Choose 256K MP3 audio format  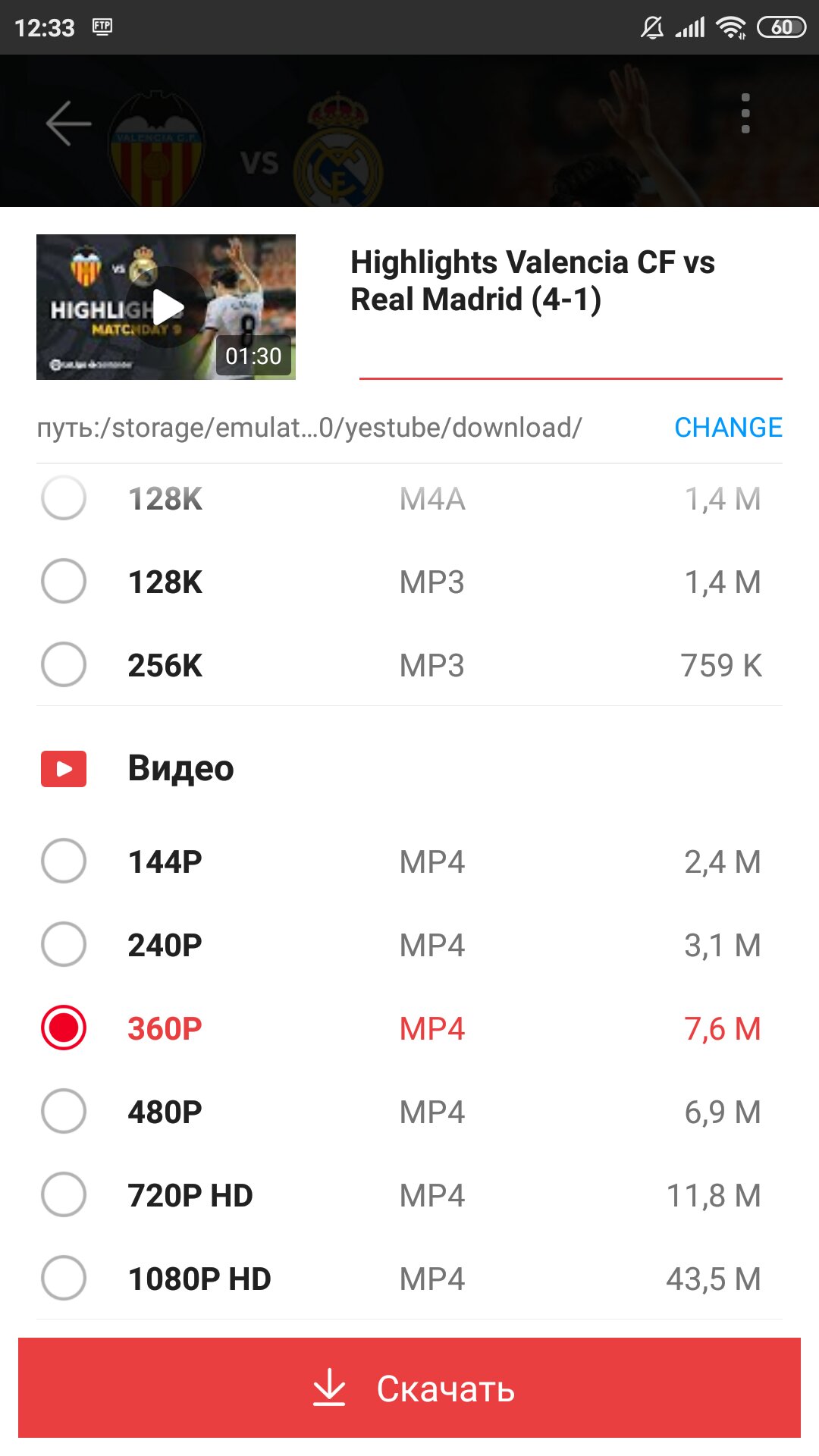(x=409, y=665)
